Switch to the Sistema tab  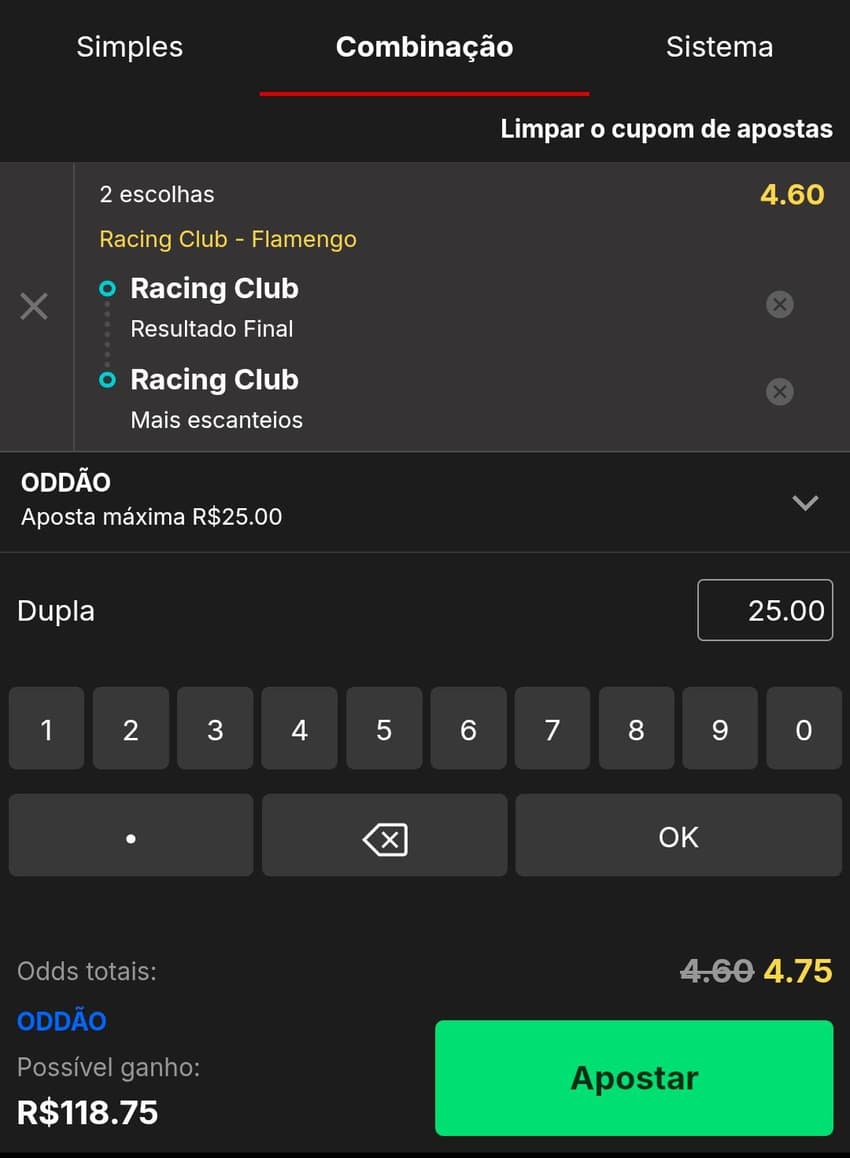[x=719, y=46]
